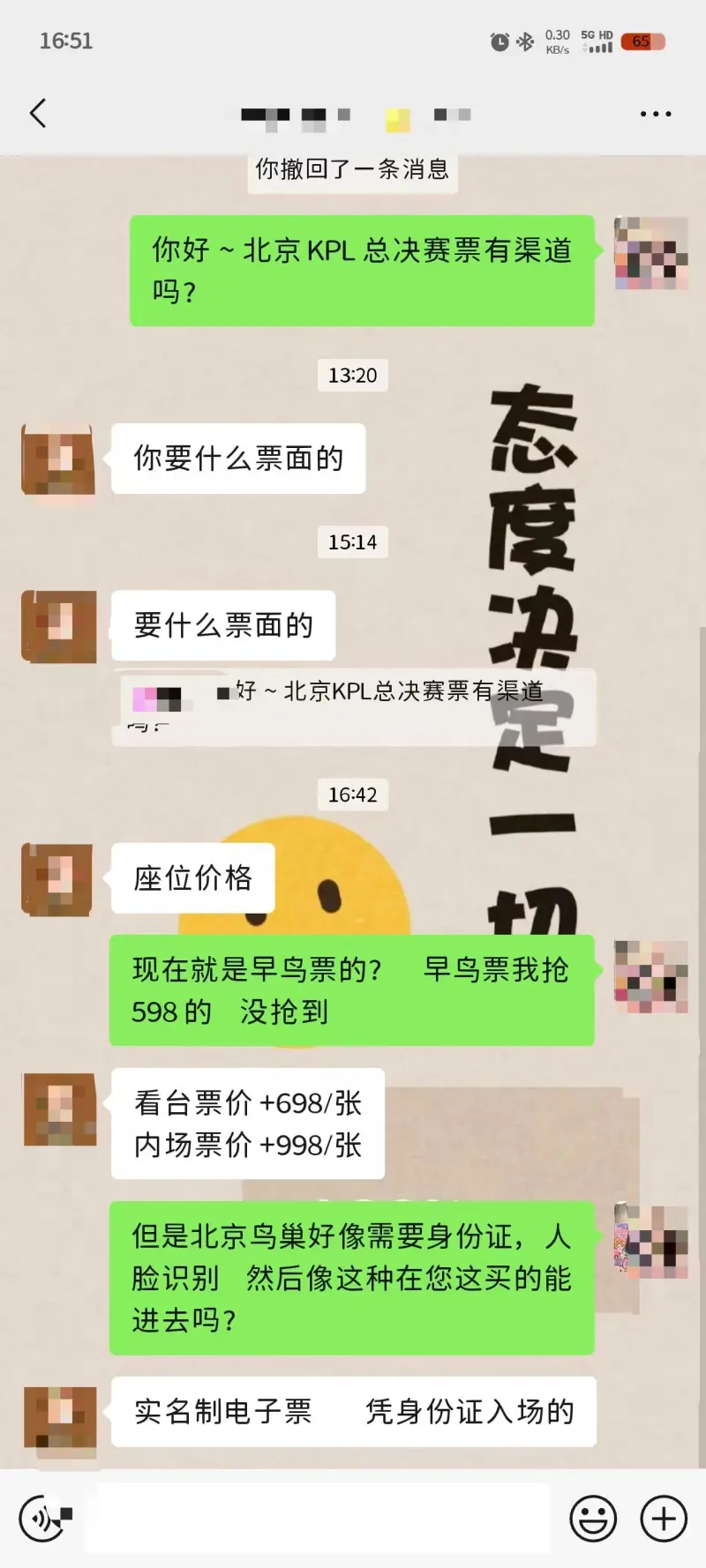Tap the avatar next to "你要什么票面的"
This screenshot has height=1568, width=706.
58,459
